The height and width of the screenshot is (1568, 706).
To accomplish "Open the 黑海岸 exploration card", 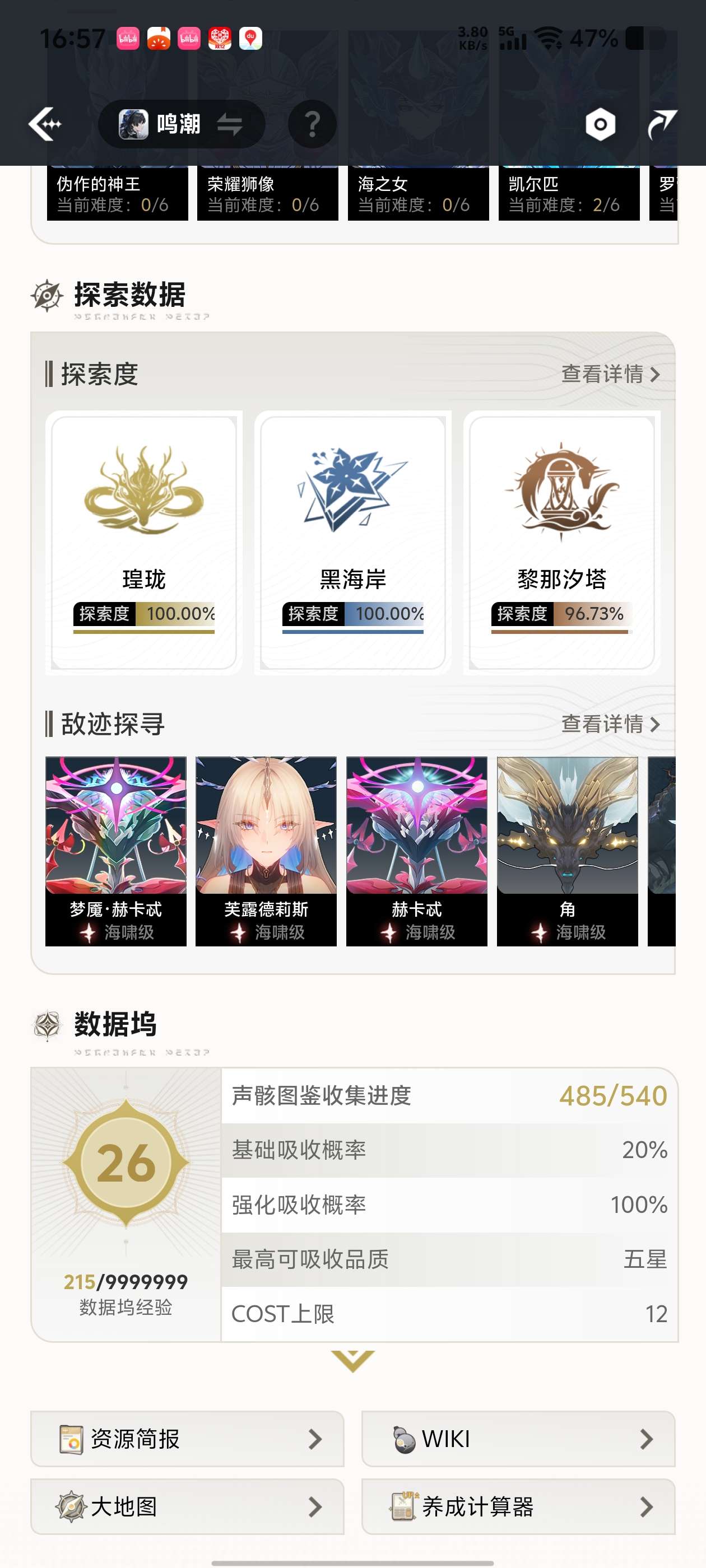I will pyautogui.click(x=352, y=542).
